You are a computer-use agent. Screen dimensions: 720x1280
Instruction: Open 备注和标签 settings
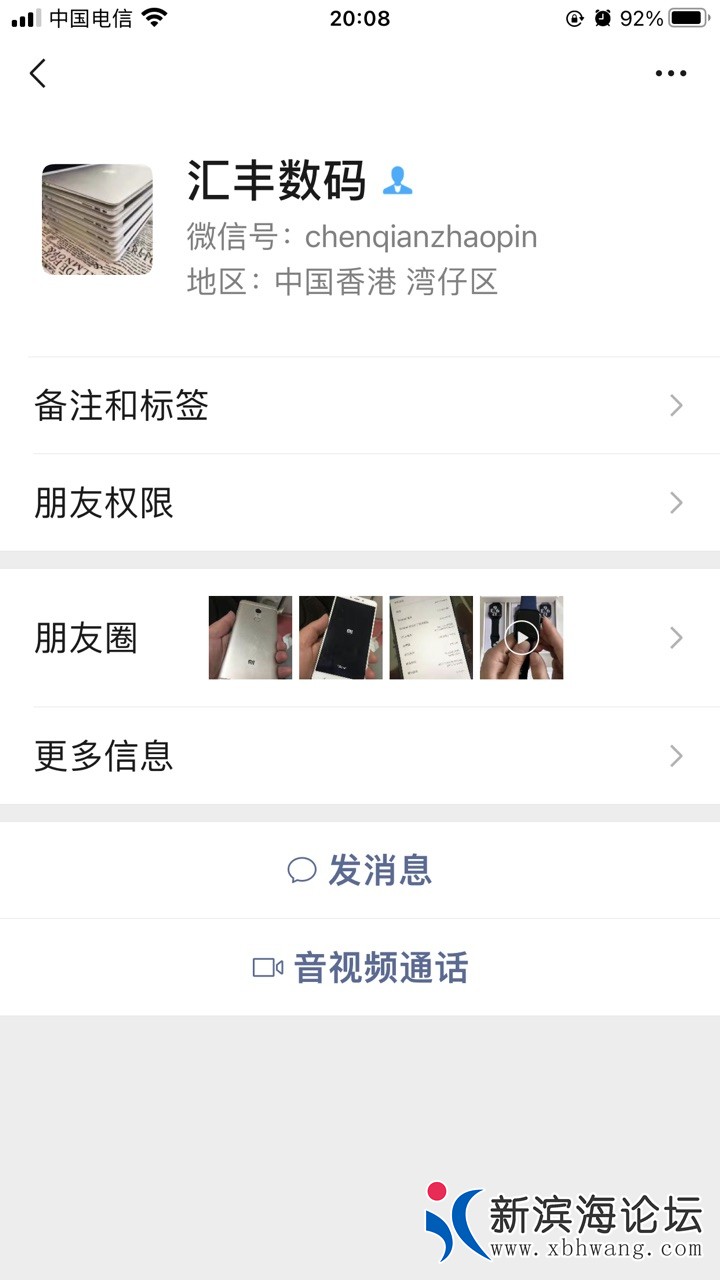pyautogui.click(x=360, y=405)
